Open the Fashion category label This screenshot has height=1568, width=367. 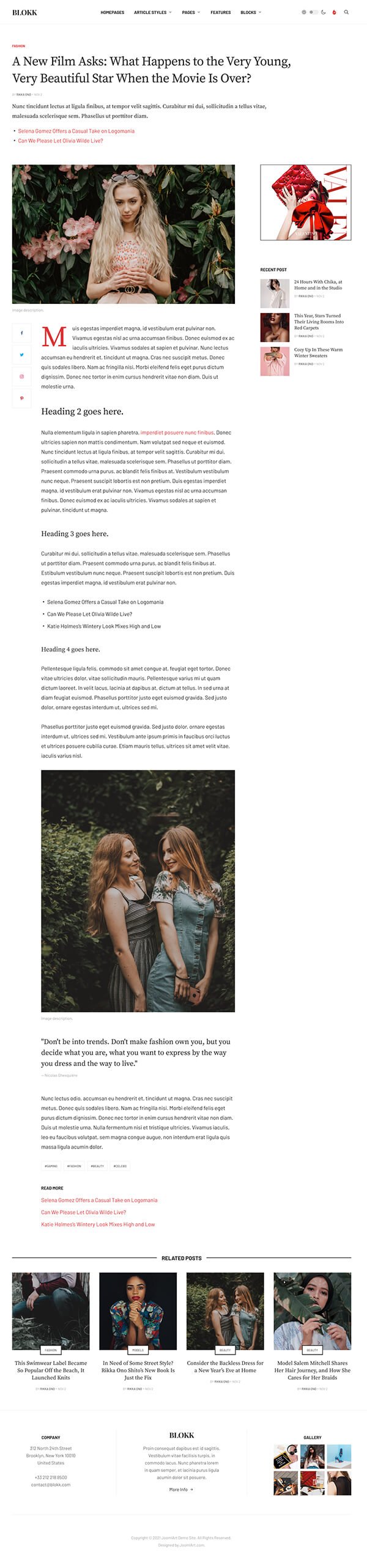[18, 46]
